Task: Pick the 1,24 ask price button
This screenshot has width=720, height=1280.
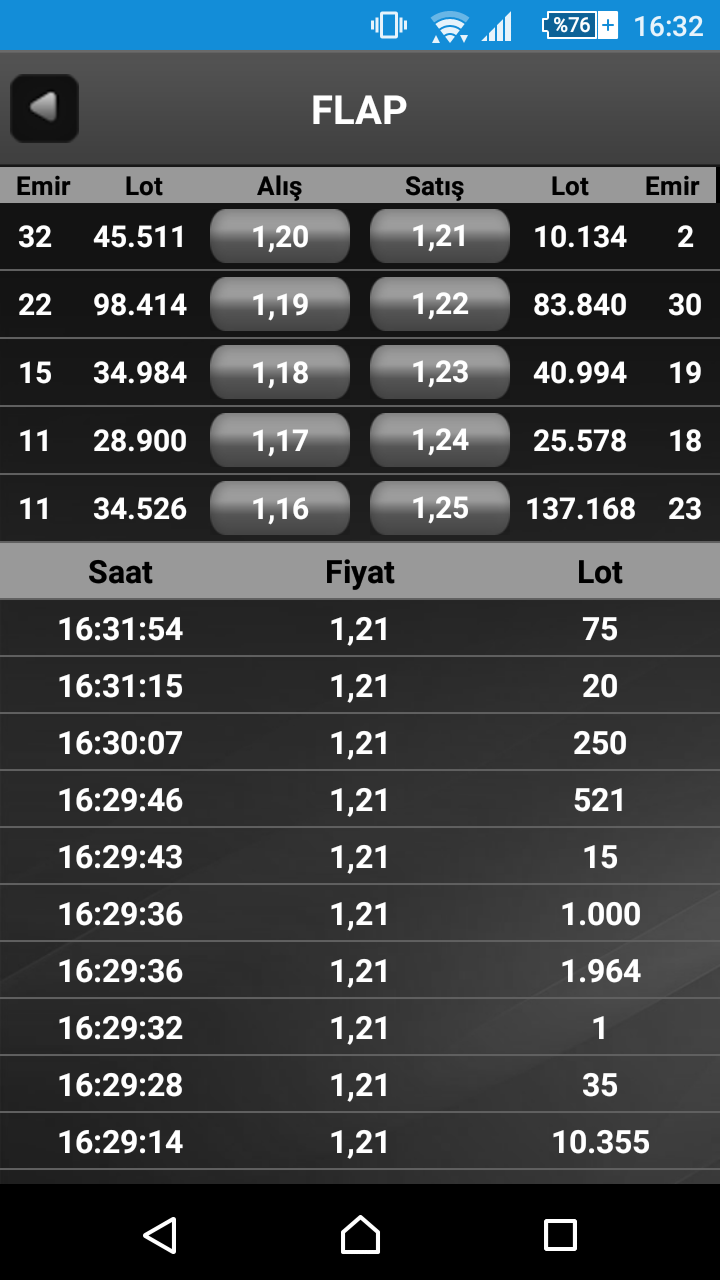Action: (x=440, y=441)
